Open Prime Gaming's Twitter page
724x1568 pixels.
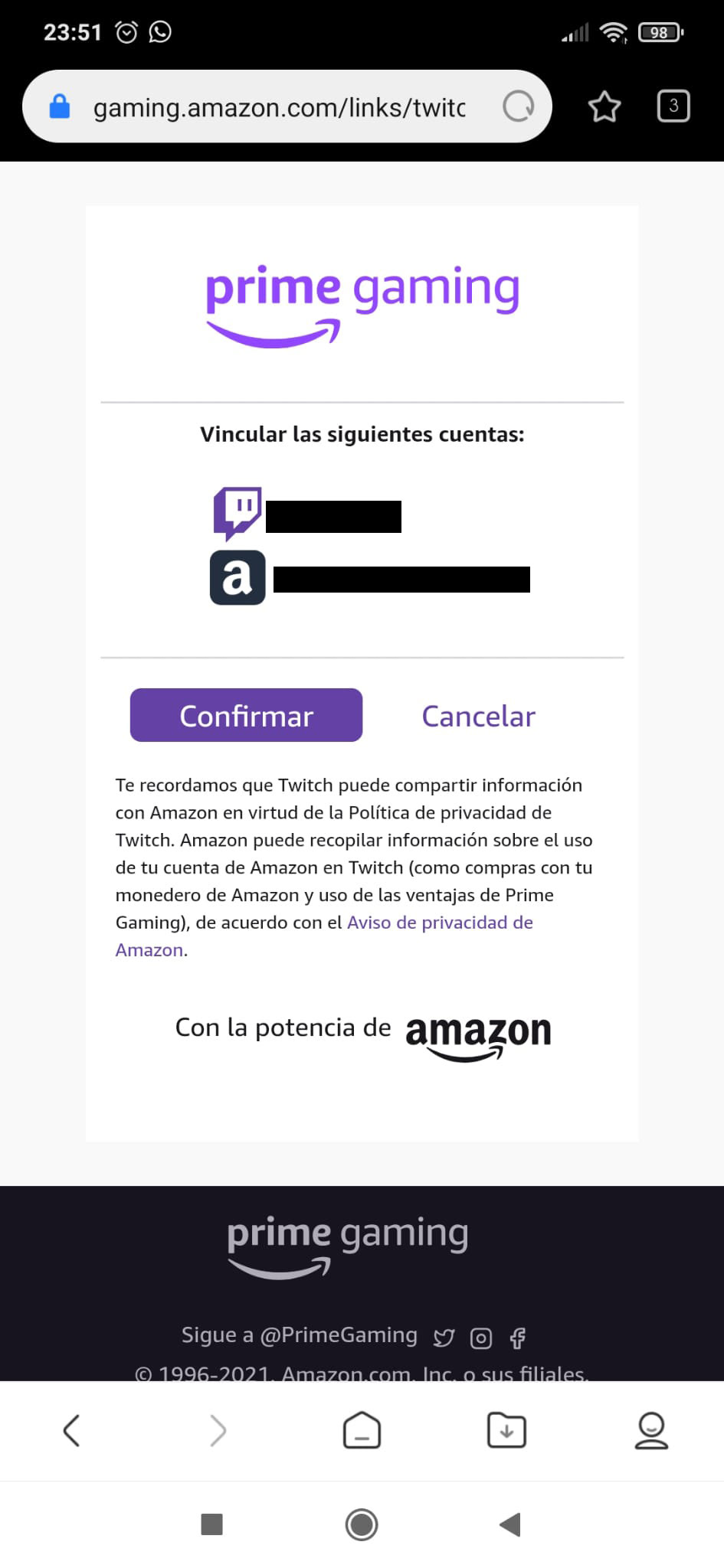(444, 1338)
